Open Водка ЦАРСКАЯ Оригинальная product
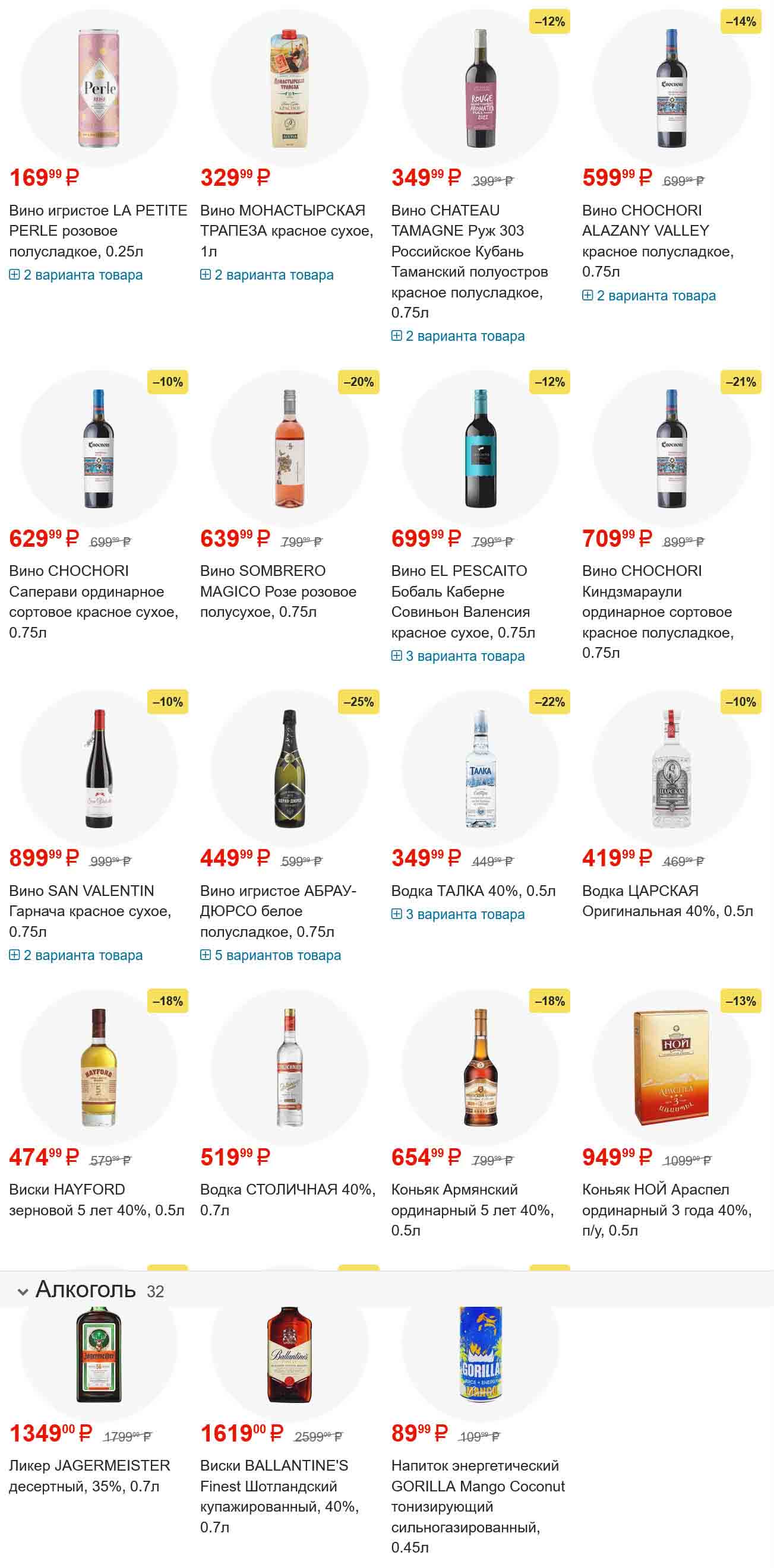 [667, 901]
